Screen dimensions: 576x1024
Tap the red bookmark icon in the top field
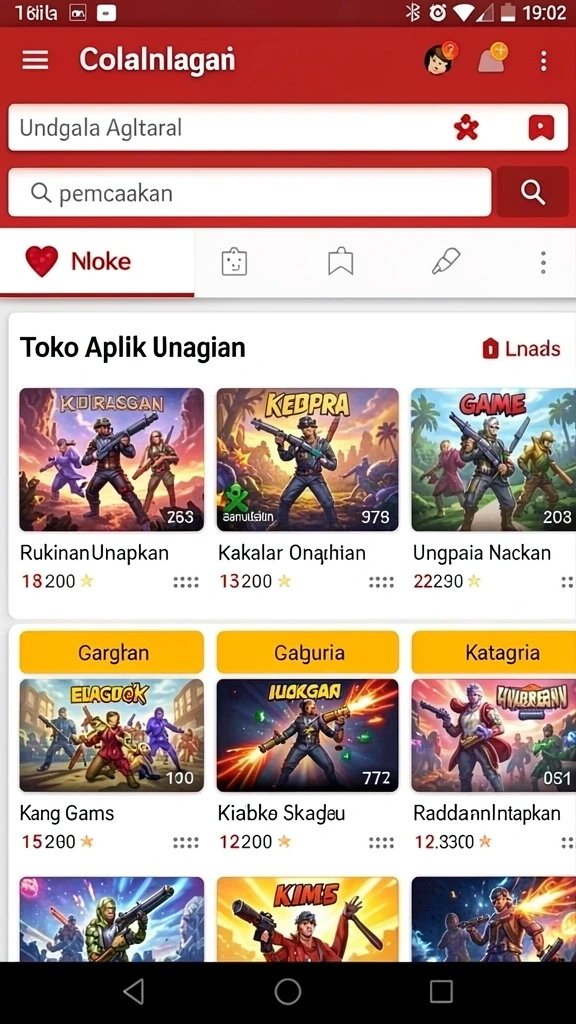[541, 128]
